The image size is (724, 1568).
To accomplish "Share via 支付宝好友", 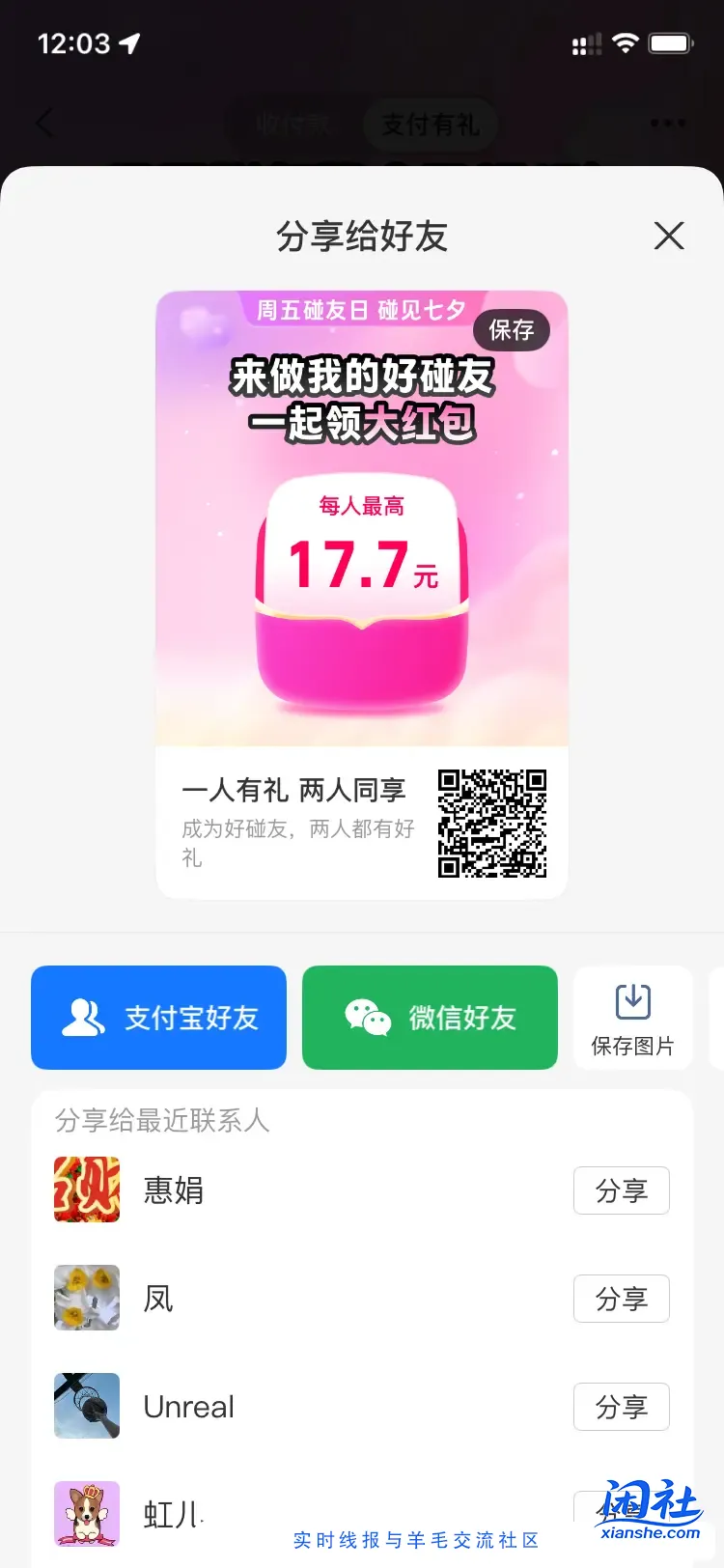I will [158, 1017].
